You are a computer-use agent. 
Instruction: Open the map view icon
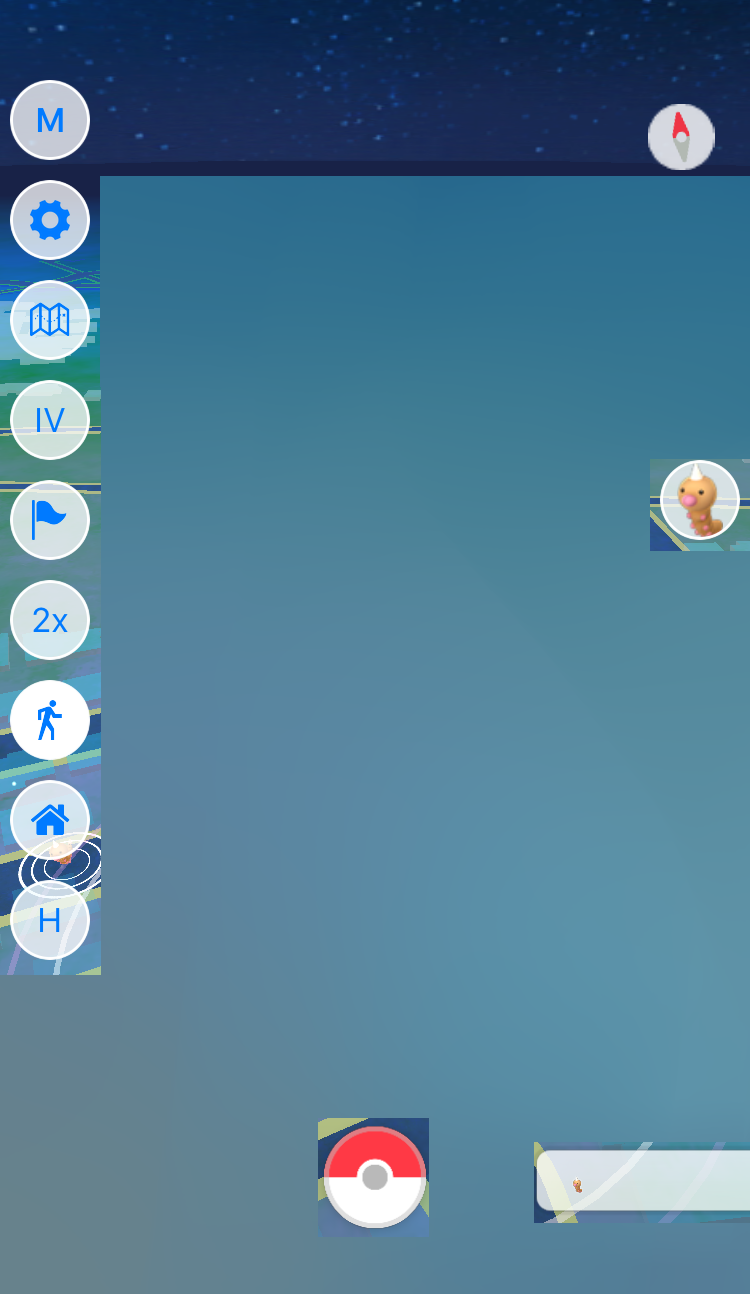tap(50, 320)
